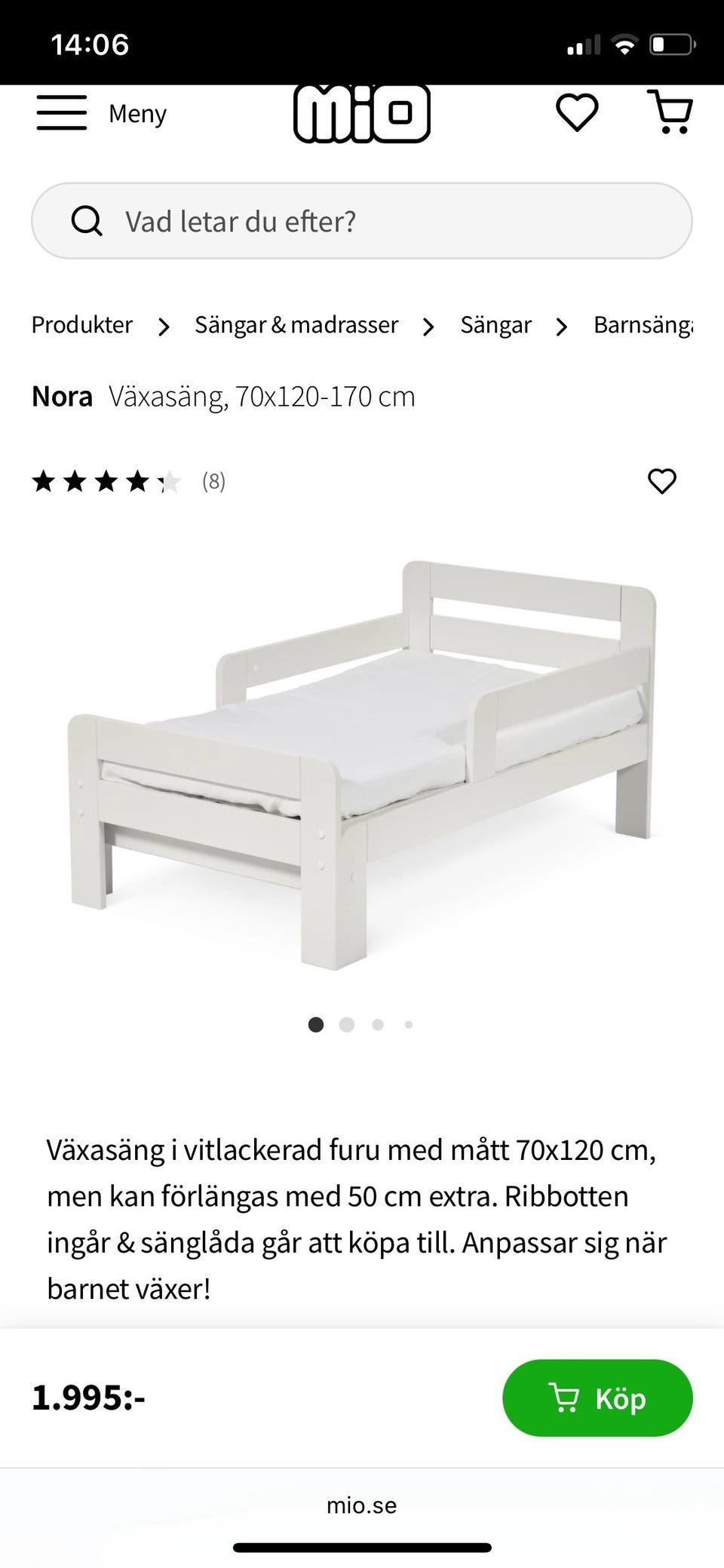
Task: Go to the Mio home logo
Action: click(361, 113)
